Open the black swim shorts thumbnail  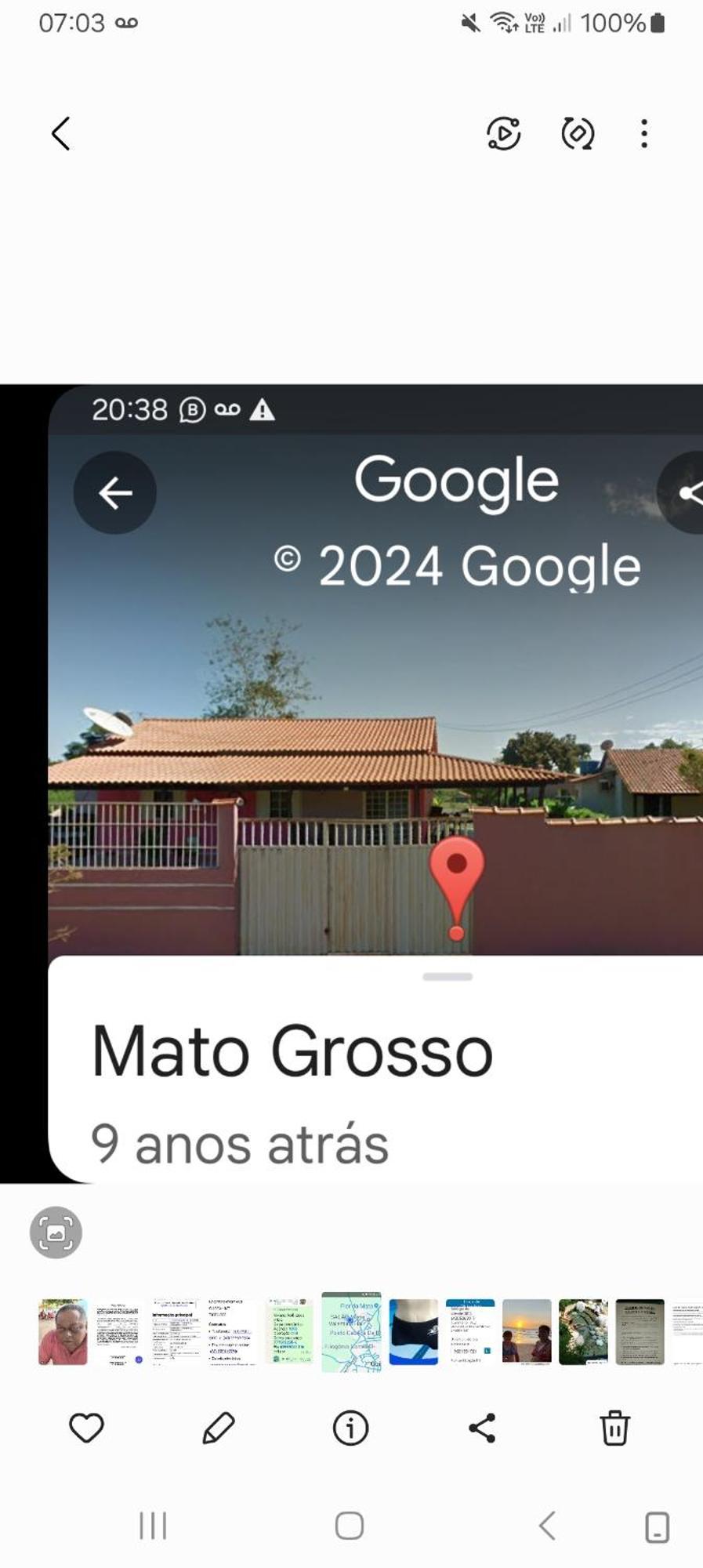tap(413, 1332)
